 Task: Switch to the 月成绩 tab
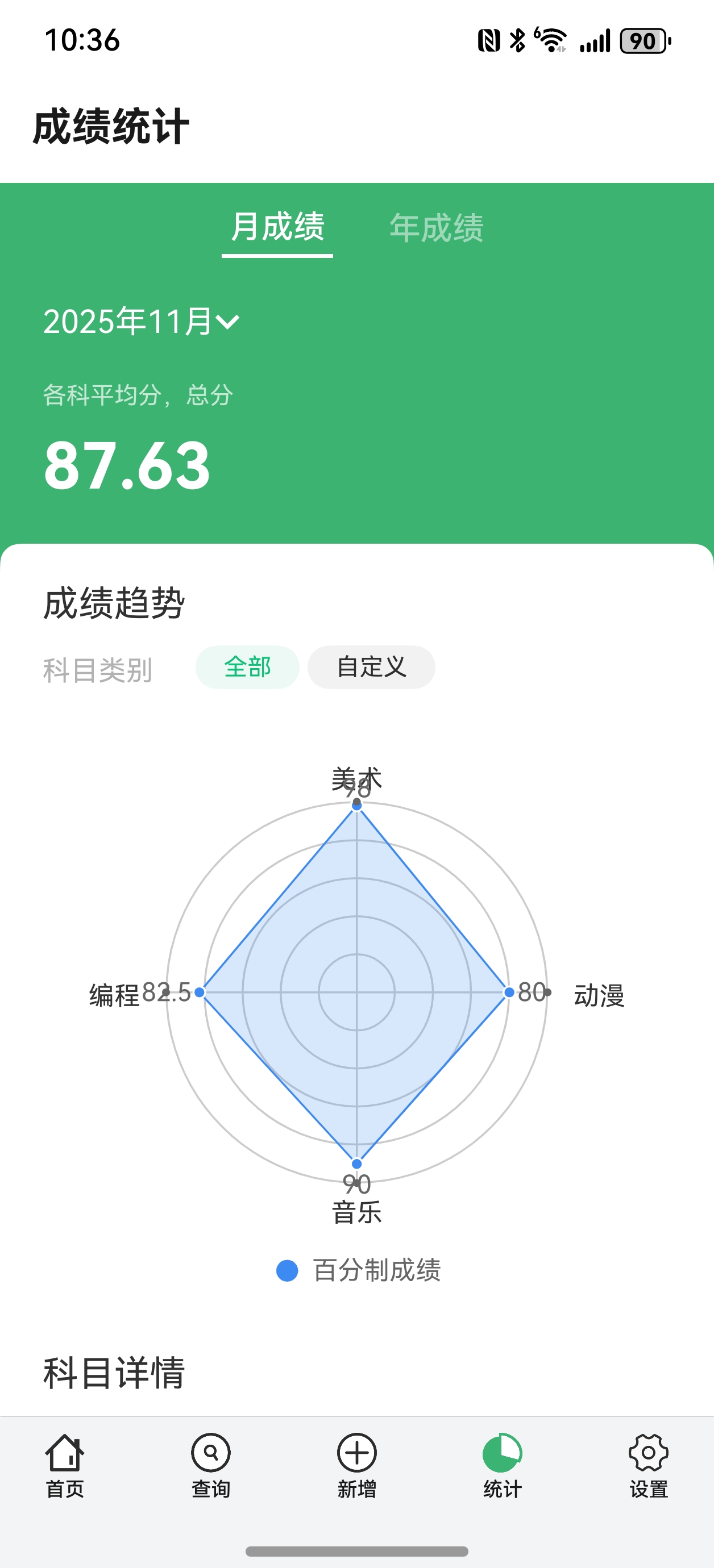[x=277, y=228]
